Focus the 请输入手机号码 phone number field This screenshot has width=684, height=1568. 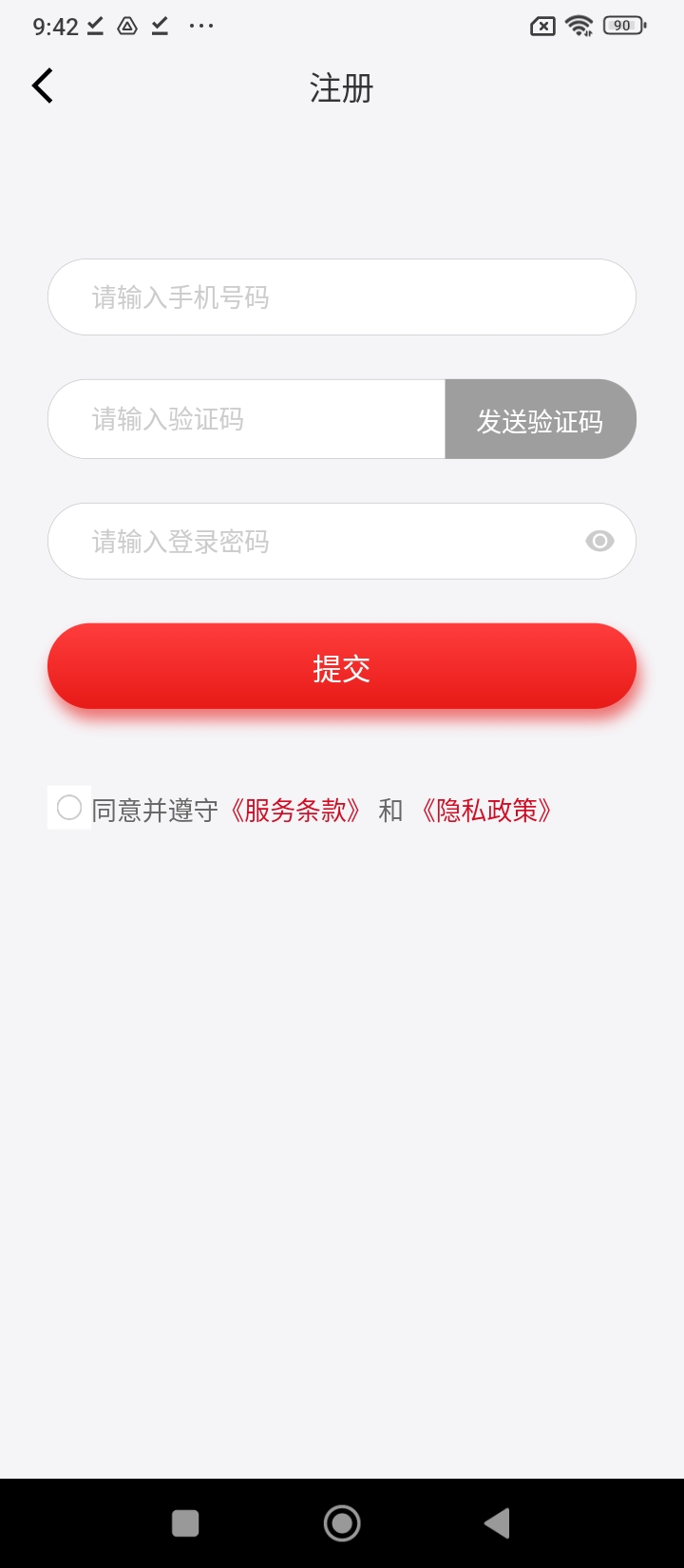pyautogui.click(x=341, y=297)
